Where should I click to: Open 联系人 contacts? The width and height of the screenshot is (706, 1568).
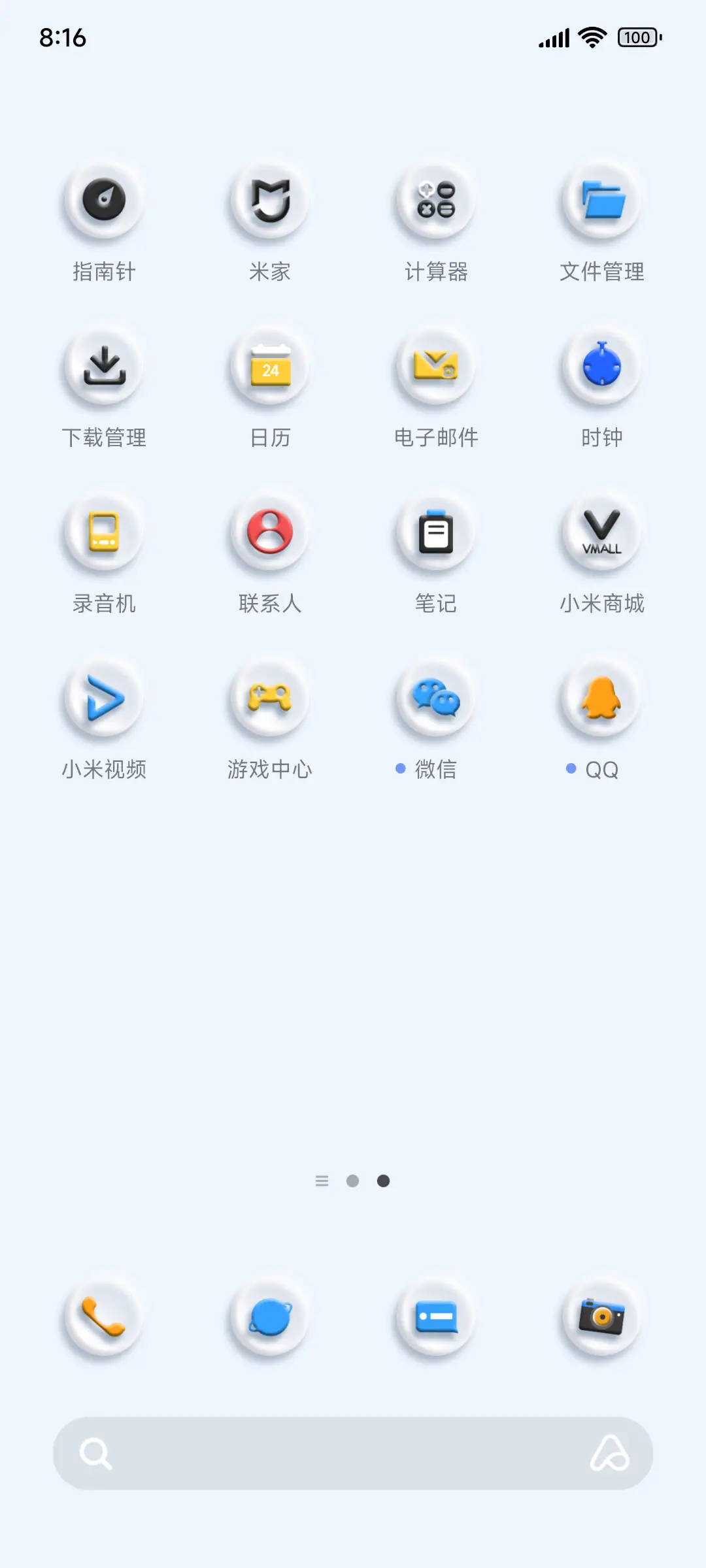point(269,534)
